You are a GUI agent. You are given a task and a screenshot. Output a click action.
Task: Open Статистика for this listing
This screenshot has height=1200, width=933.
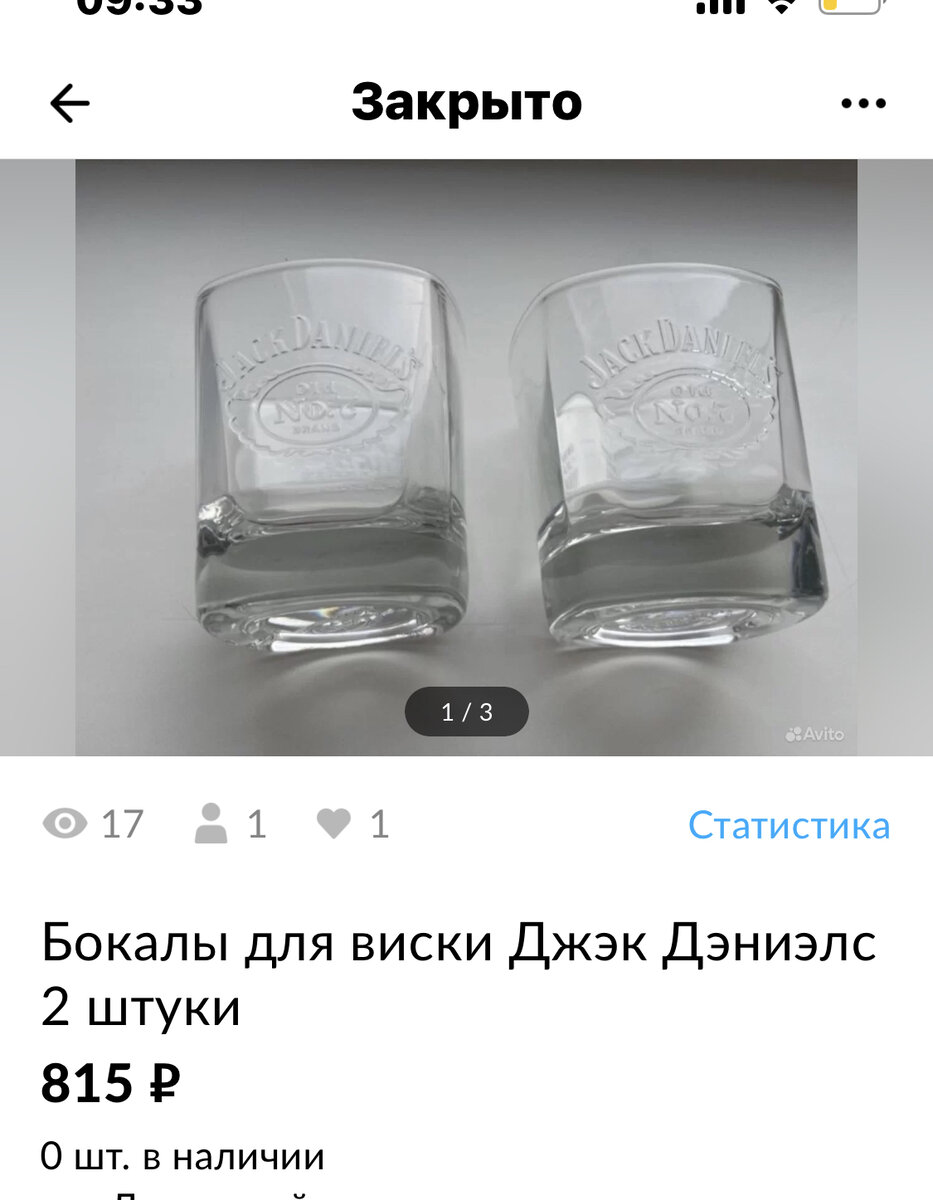click(788, 823)
